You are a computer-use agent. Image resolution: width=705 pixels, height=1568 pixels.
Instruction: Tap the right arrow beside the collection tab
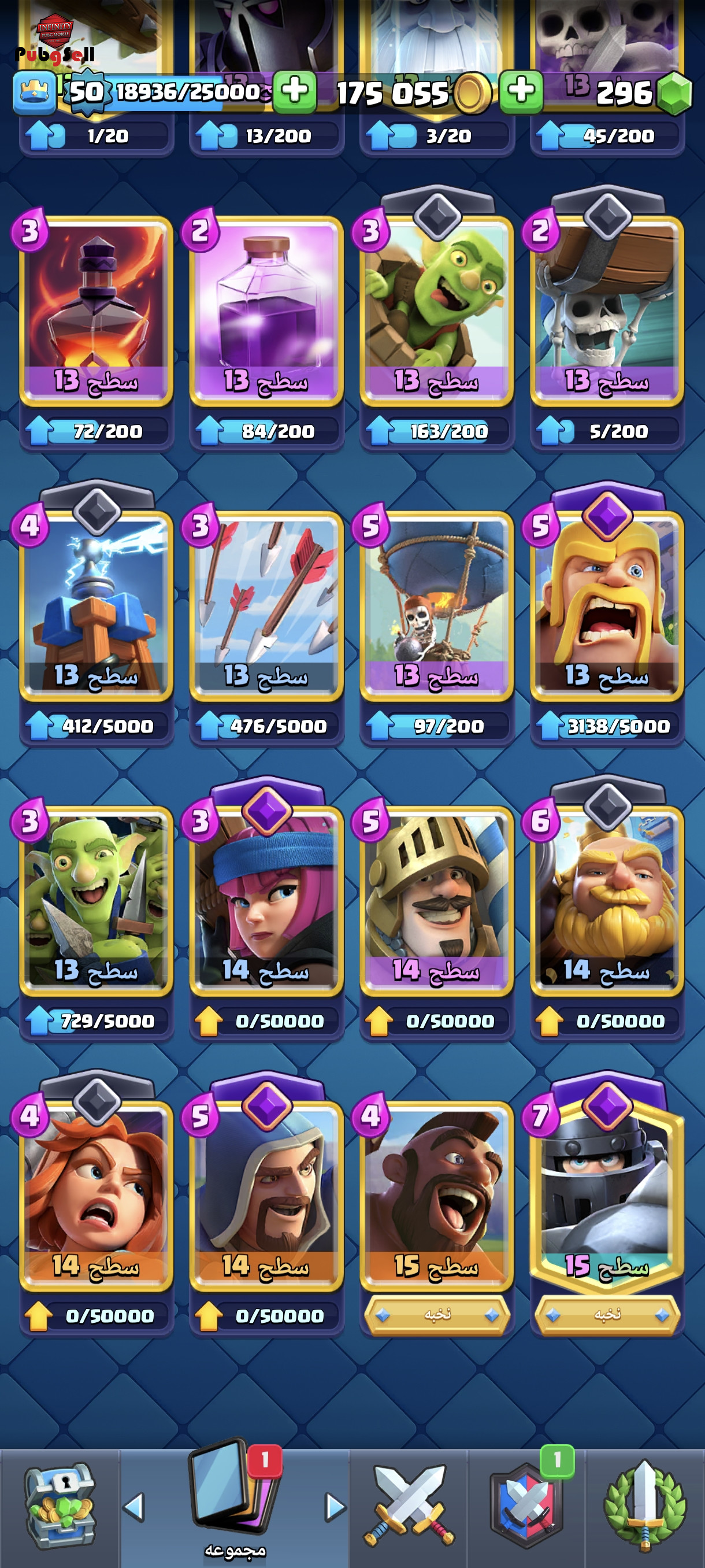point(335,1507)
